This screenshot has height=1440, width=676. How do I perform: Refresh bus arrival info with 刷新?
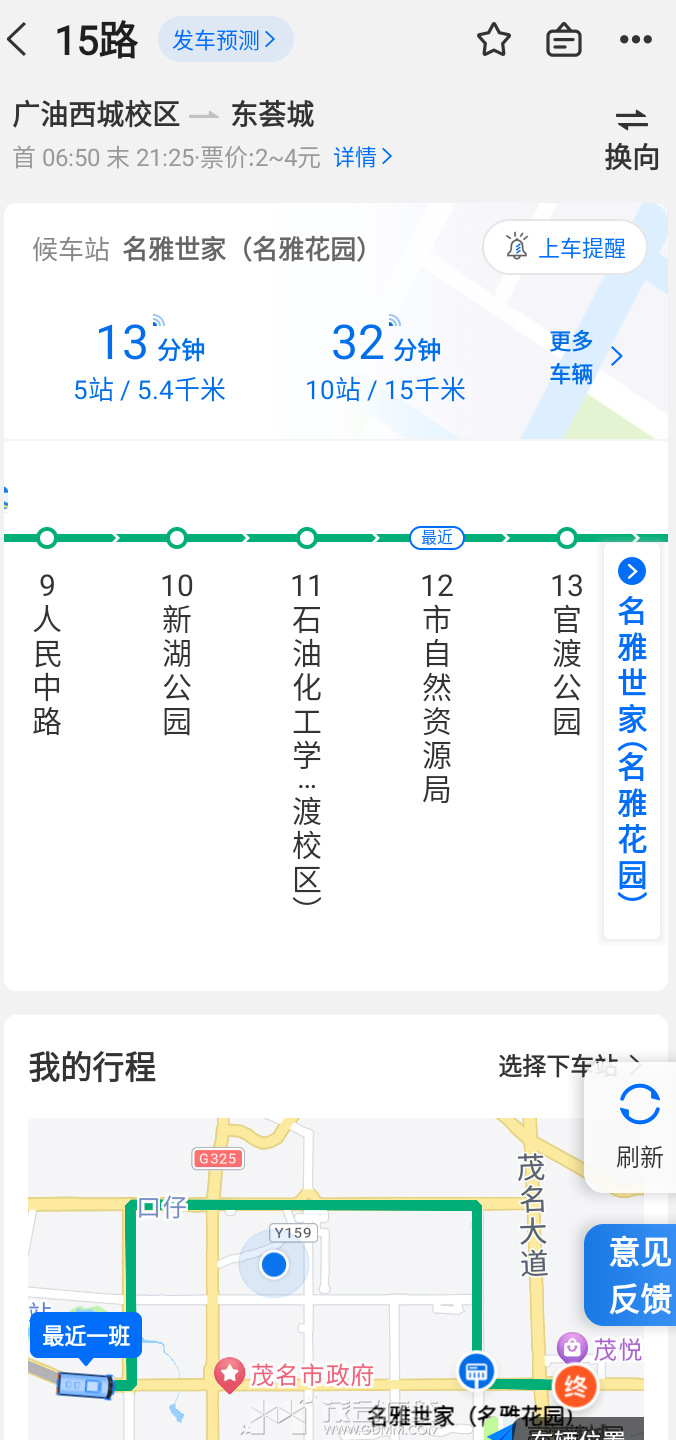(x=639, y=1126)
